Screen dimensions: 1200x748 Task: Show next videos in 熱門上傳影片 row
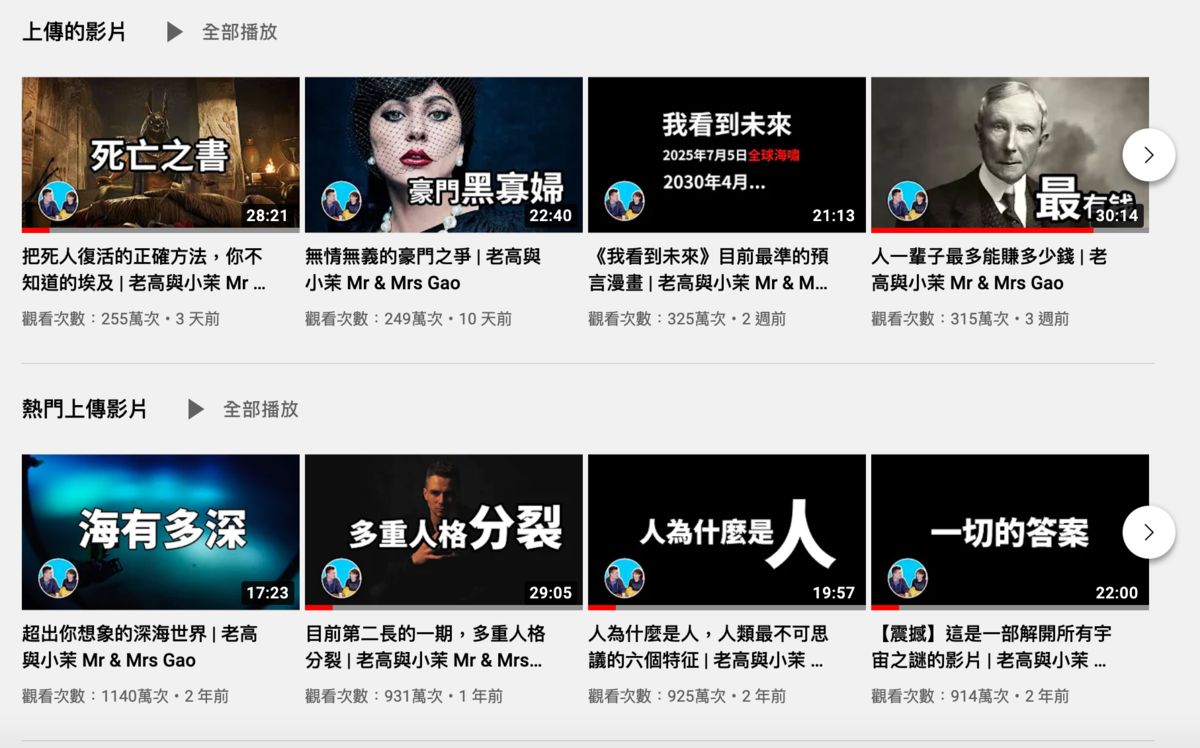(x=1148, y=532)
